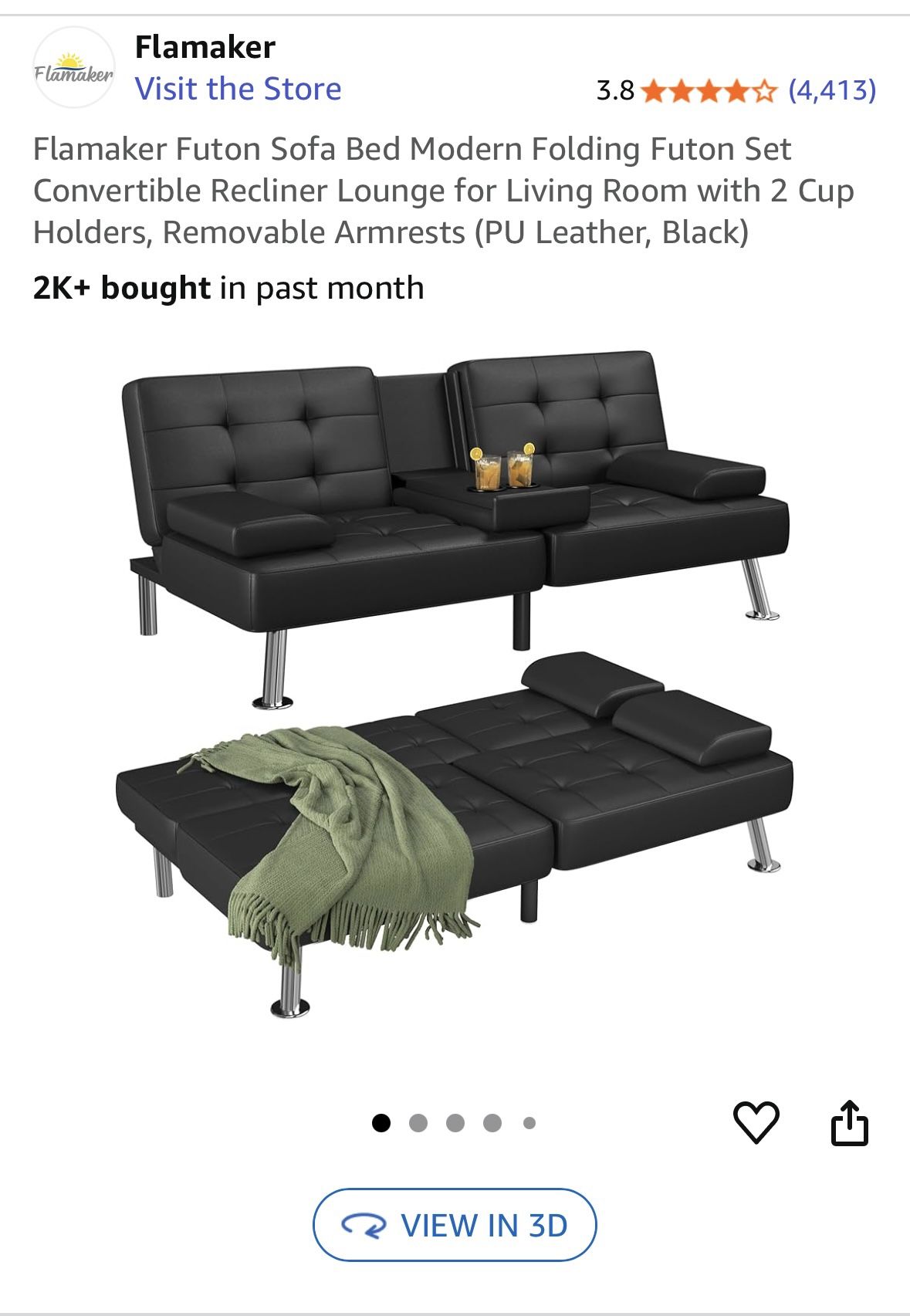Open the 4,413 customer ratings
Image resolution: width=910 pixels, height=1316 pixels.
pos(831,90)
